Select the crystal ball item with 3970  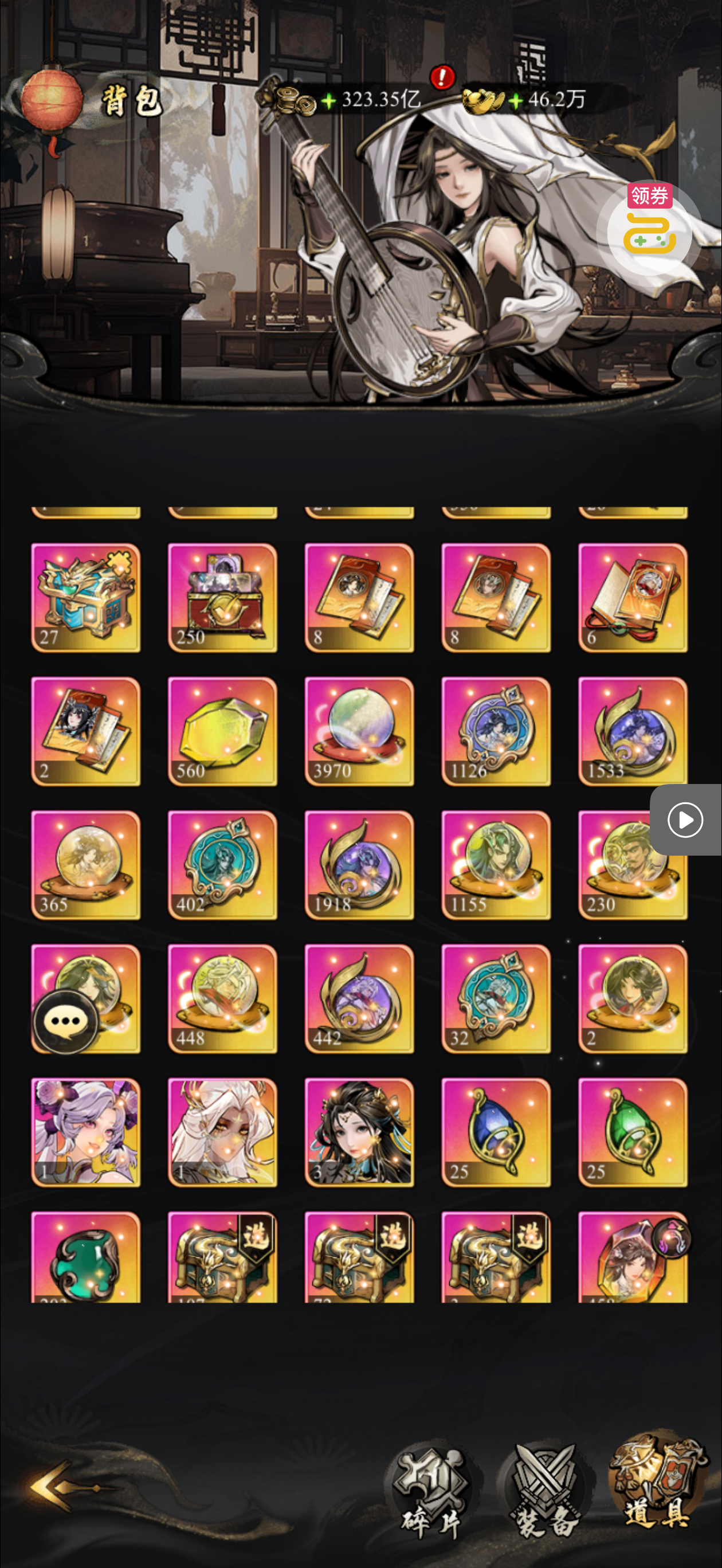(x=359, y=731)
